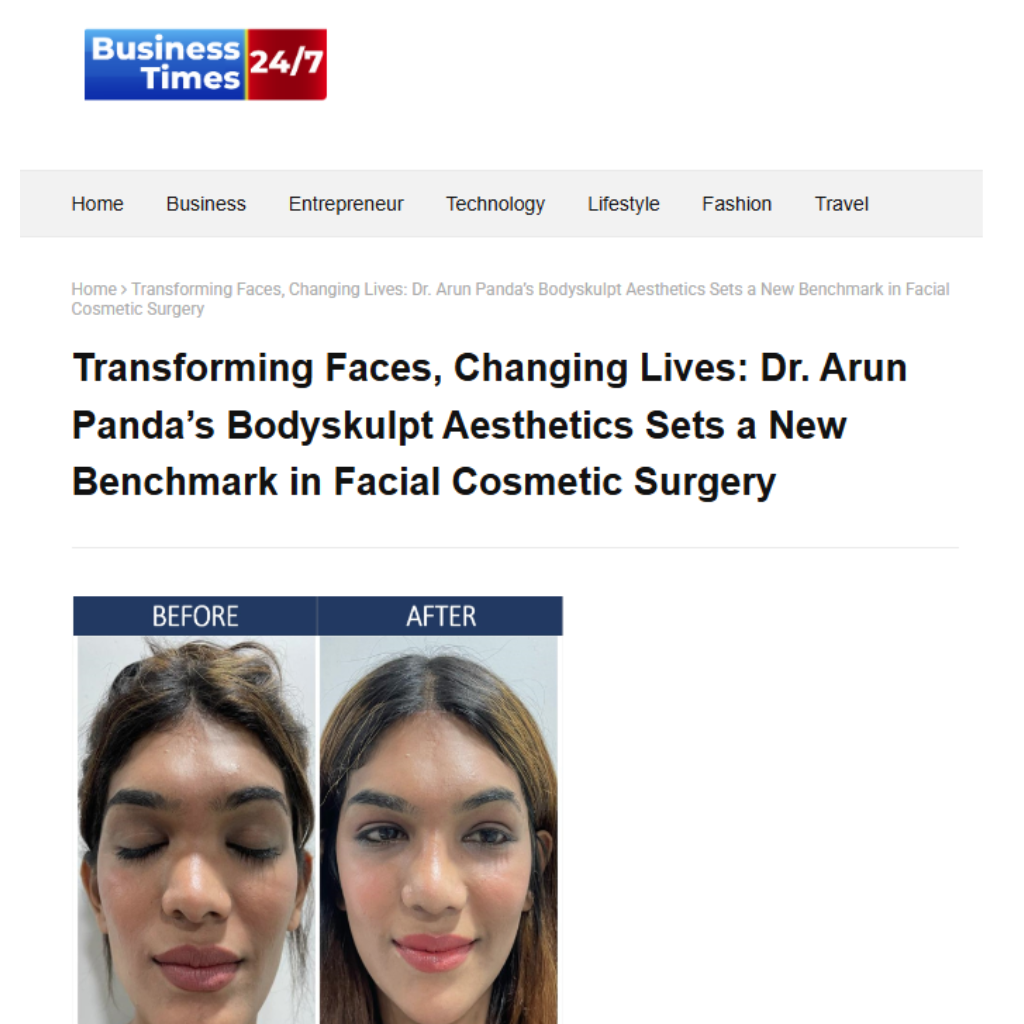Go to the Business section
This screenshot has width=1024, height=1024.
206,204
